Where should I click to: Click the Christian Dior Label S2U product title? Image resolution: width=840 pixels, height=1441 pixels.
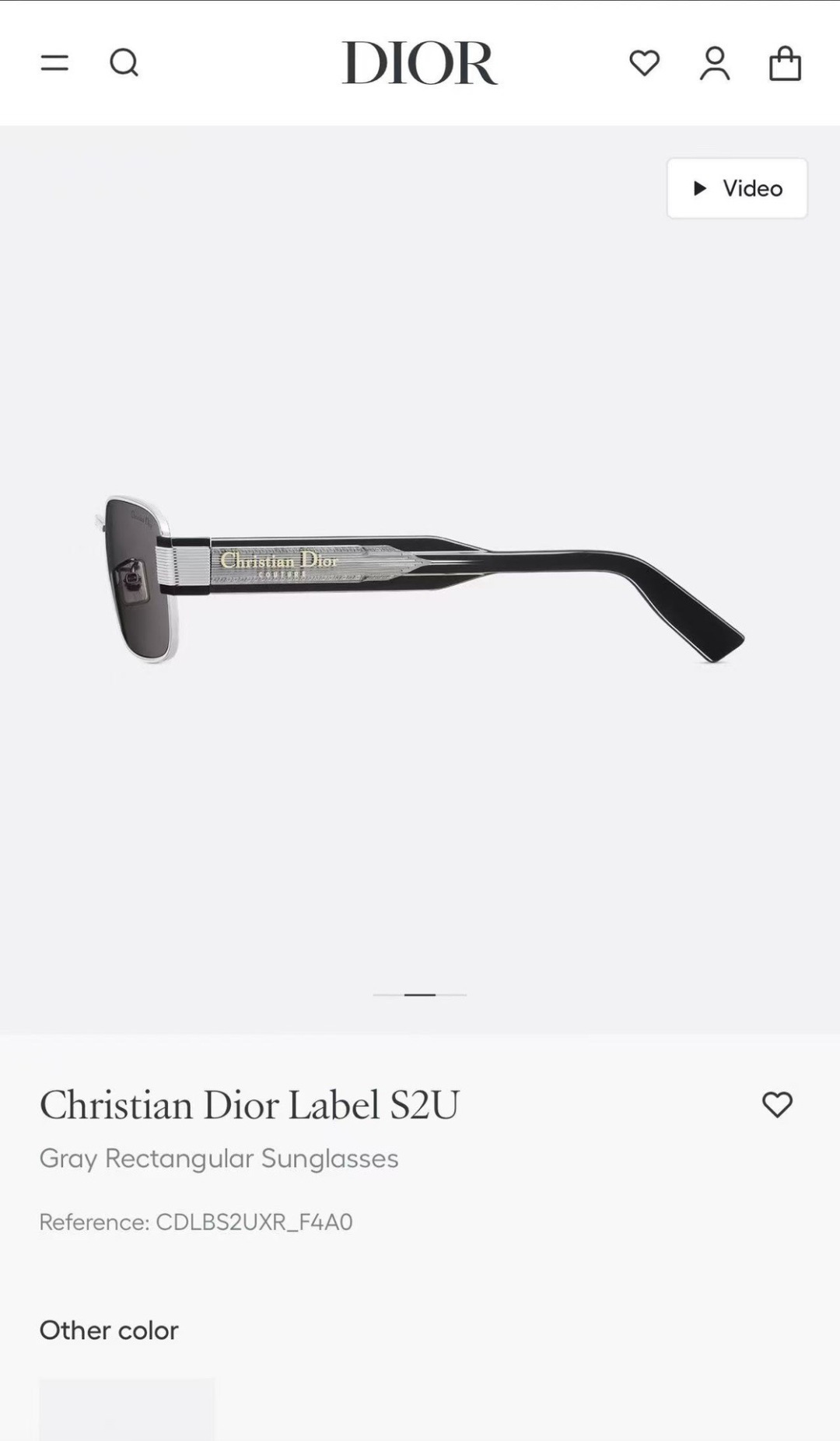point(250,1104)
